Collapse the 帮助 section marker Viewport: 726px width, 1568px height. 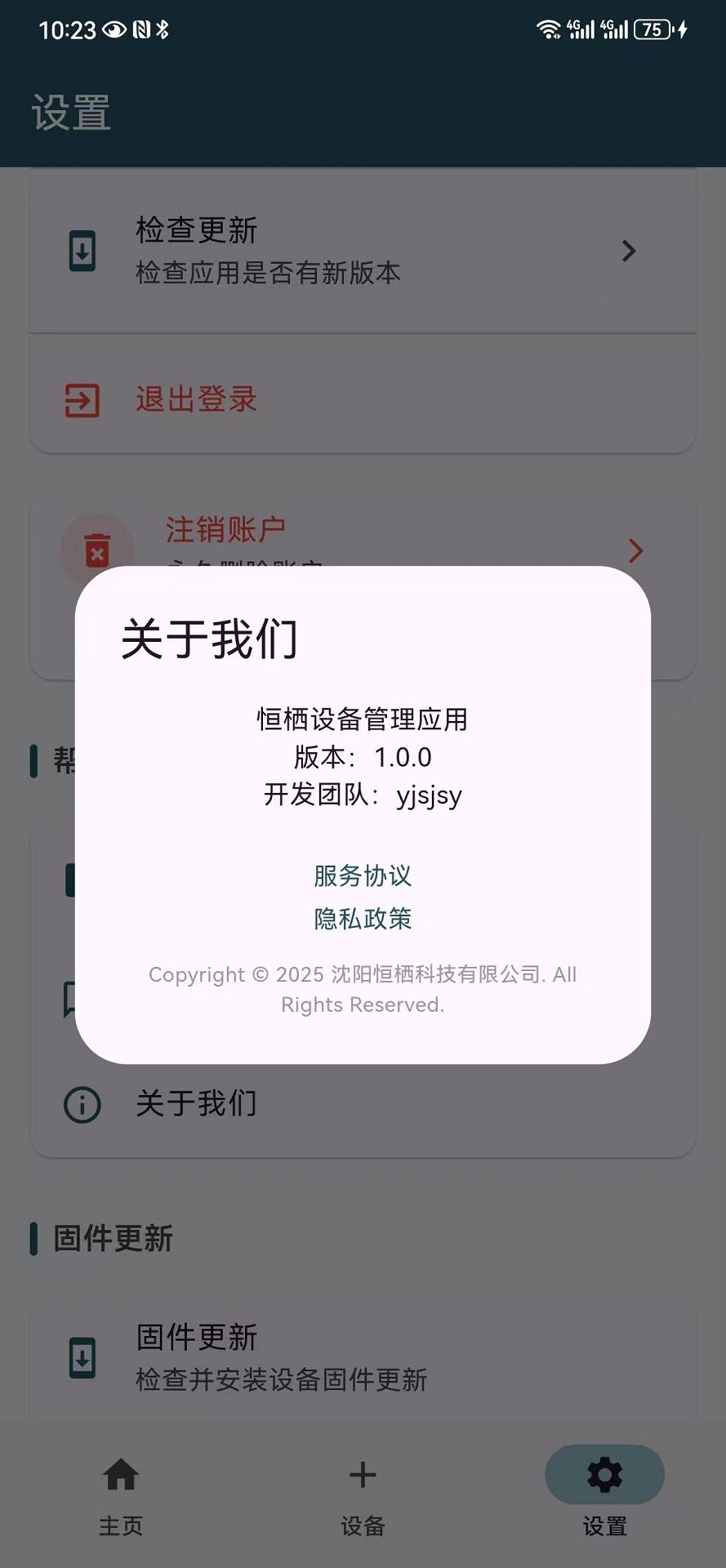[x=35, y=759]
